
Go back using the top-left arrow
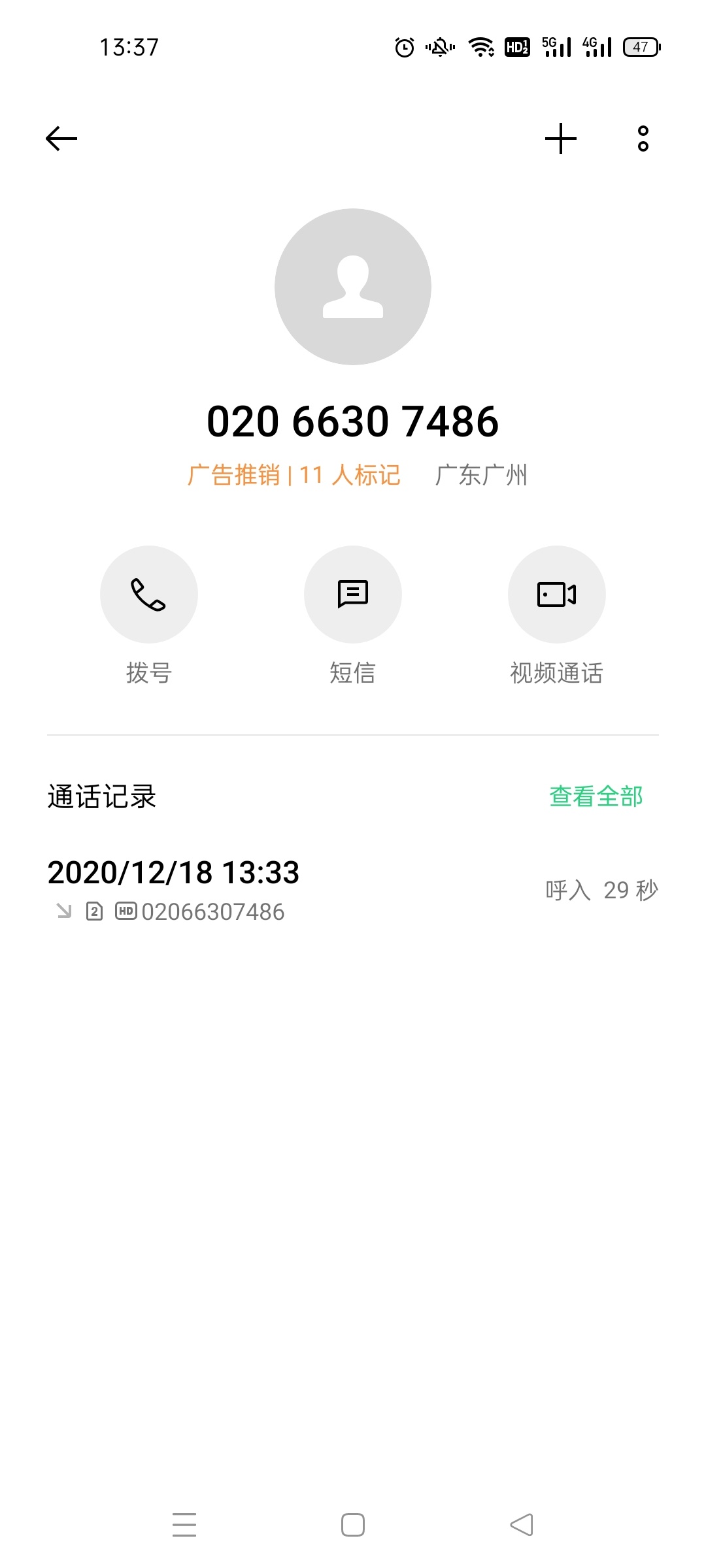(61, 139)
